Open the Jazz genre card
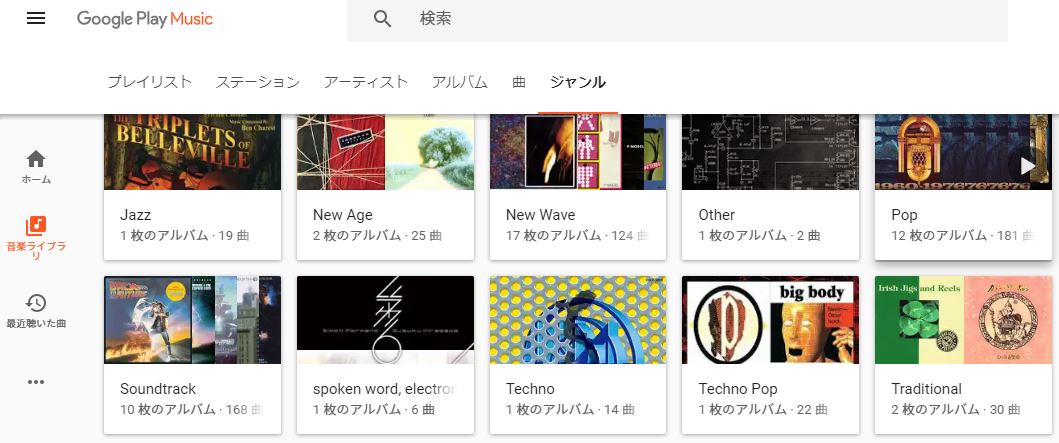Image resolution: width=1059 pixels, height=443 pixels. pos(192,187)
